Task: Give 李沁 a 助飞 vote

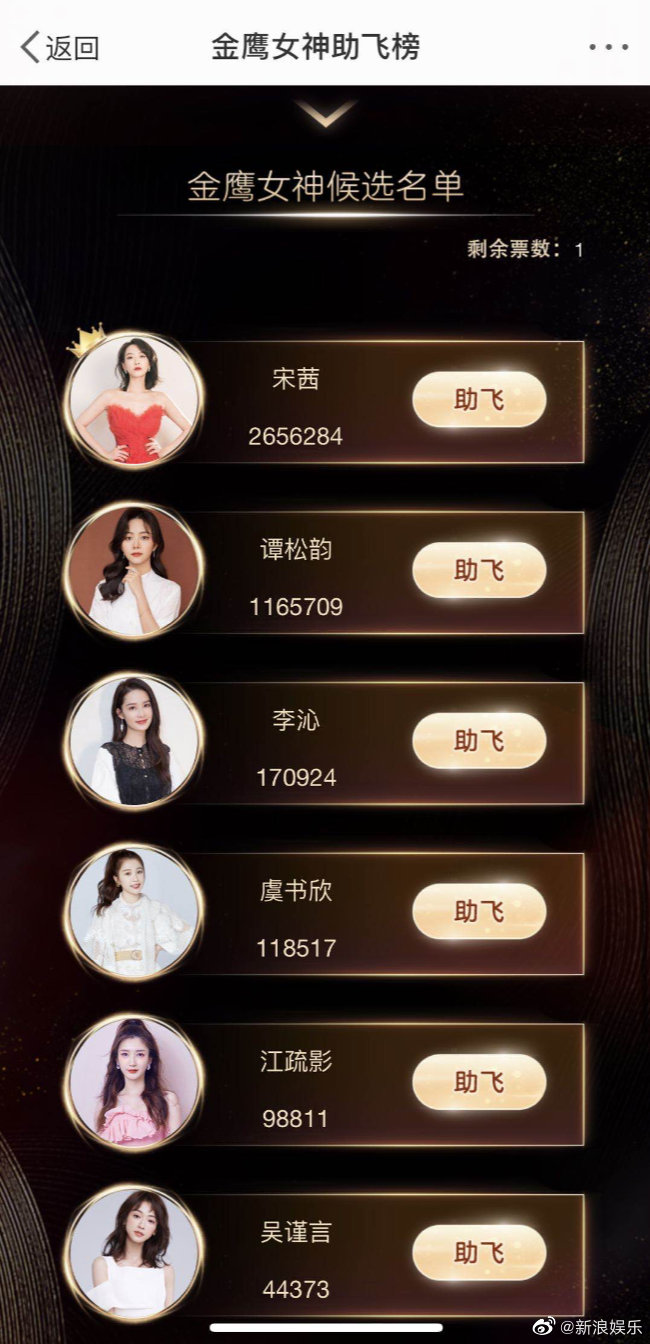Action: (479, 741)
